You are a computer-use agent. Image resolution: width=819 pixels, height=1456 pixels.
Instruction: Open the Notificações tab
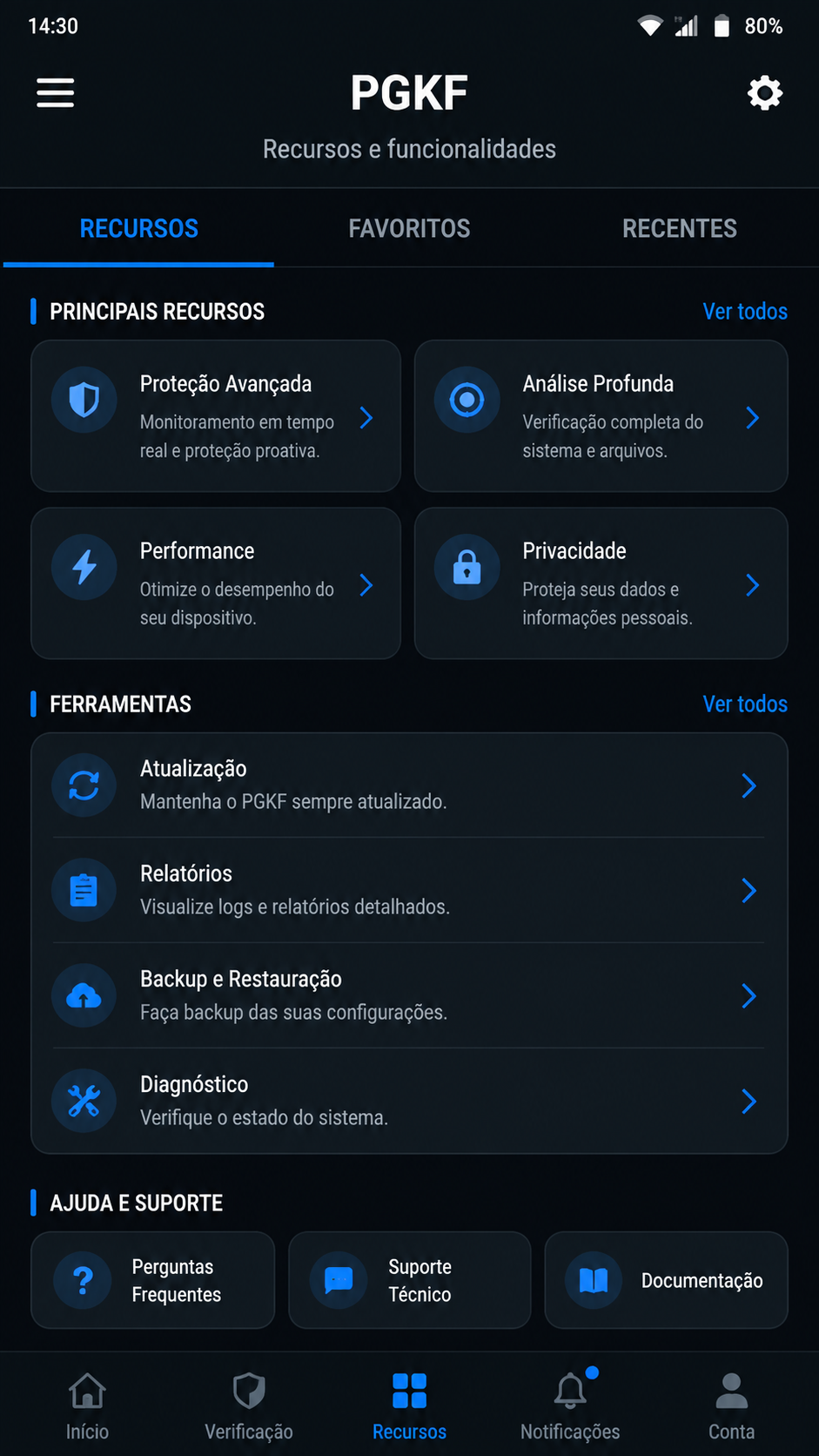click(570, 1405)
